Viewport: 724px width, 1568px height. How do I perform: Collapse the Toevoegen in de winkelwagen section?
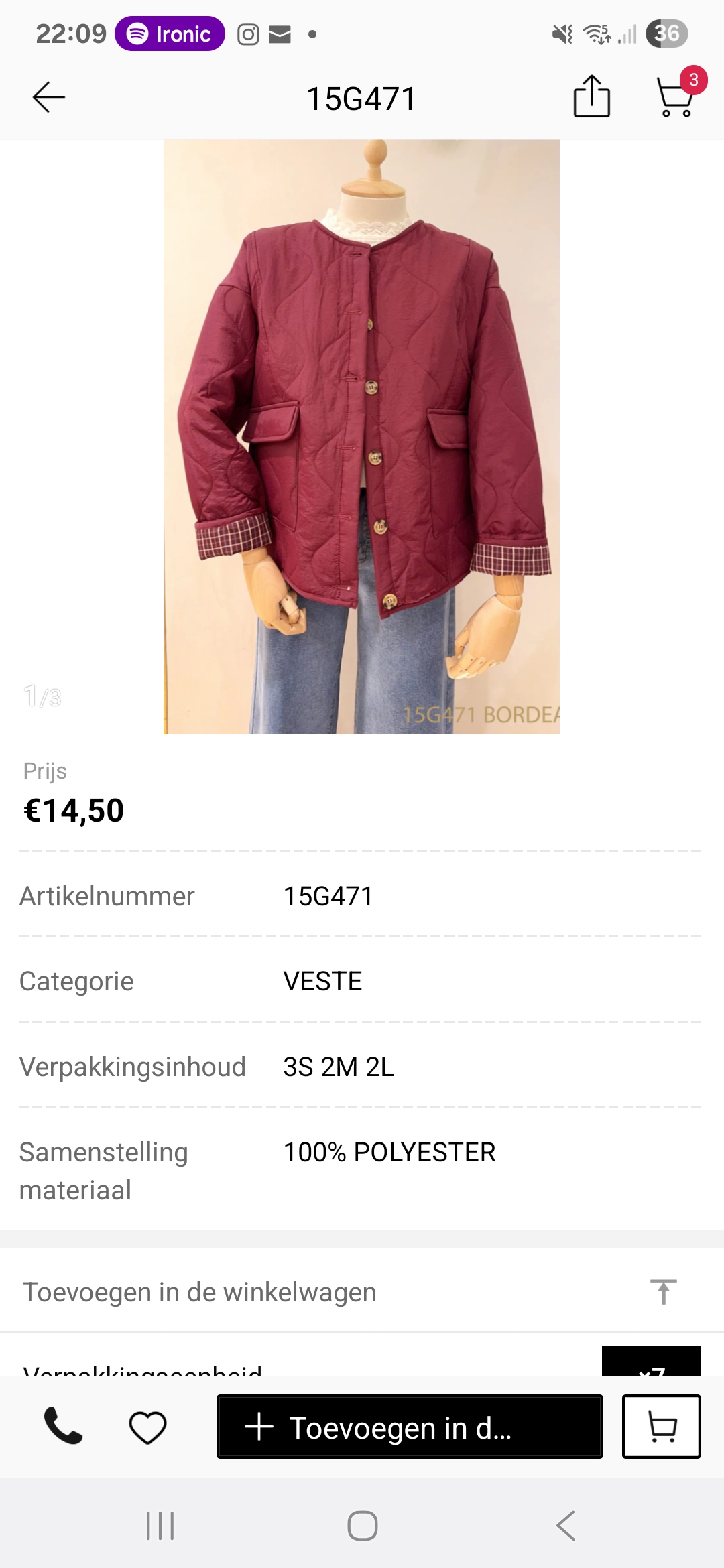664,1291
